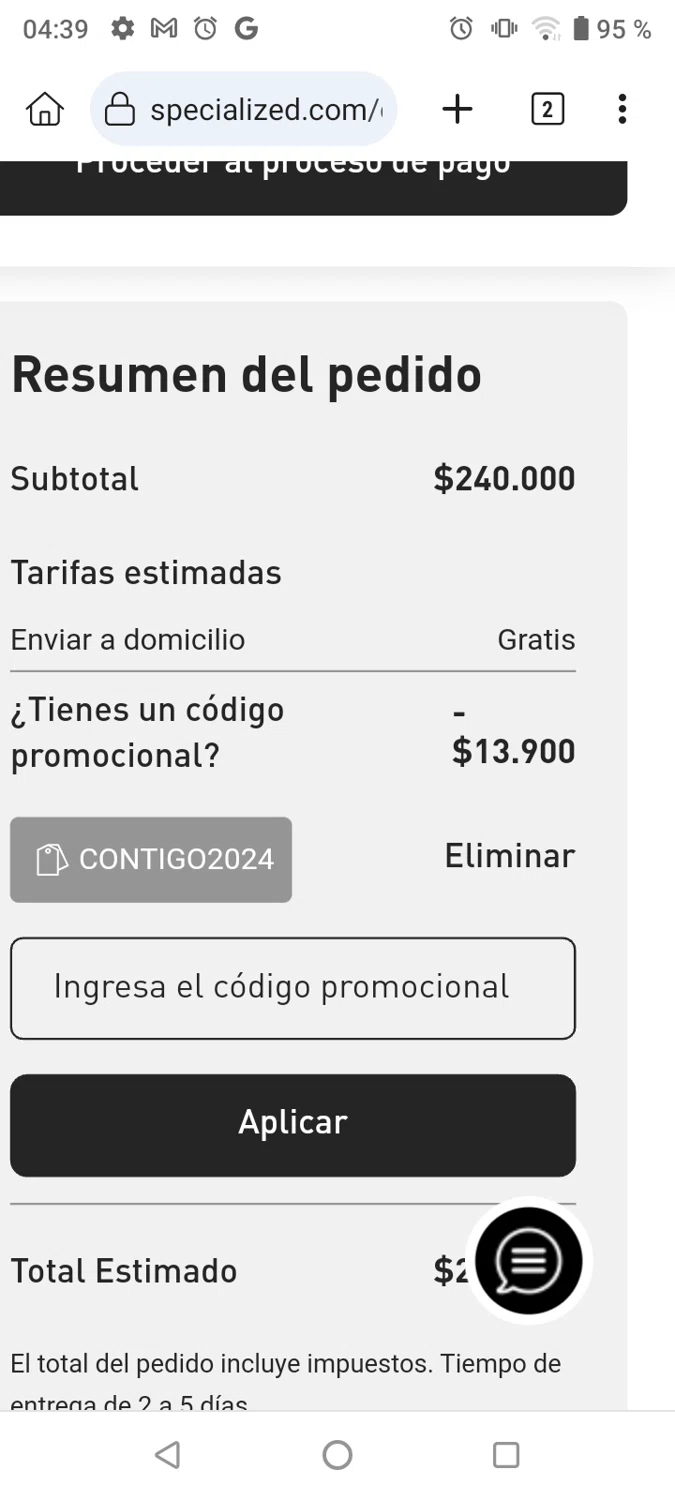Go to the browser home page
675x1500 pixels.
coord(44,109)
